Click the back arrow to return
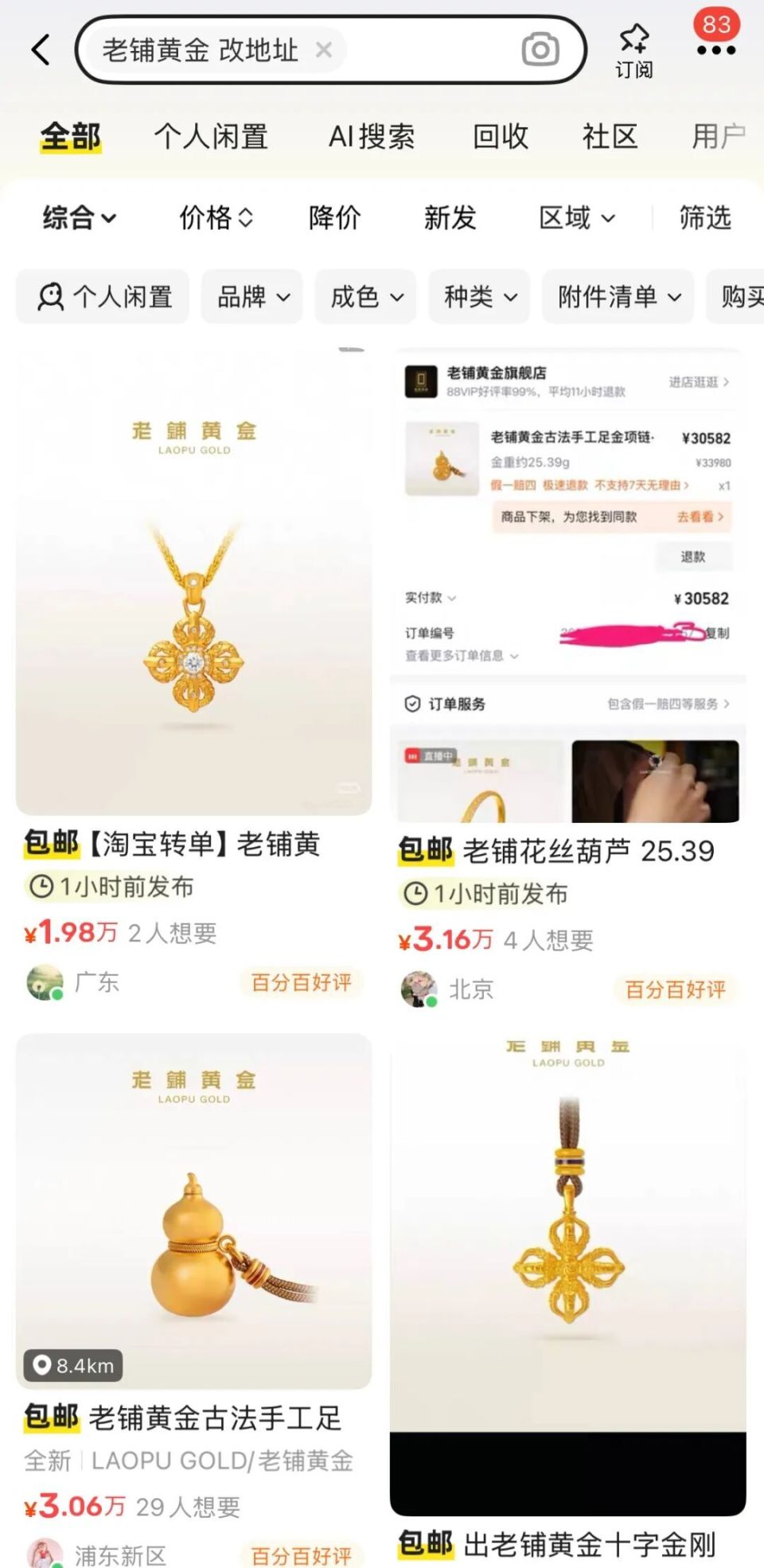 pyautogui.click(x=39, y=49)
